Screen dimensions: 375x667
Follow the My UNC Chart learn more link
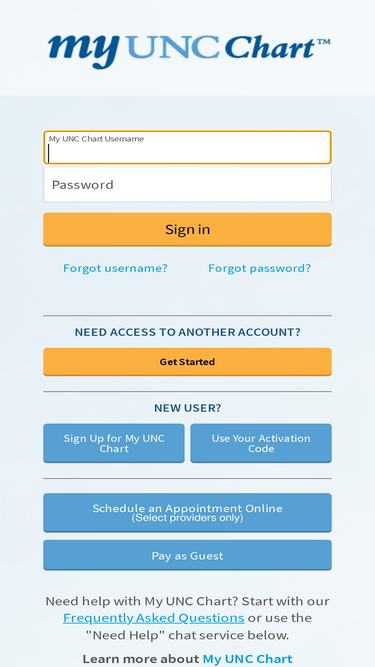pyautogui.click(x=247, y=659)
